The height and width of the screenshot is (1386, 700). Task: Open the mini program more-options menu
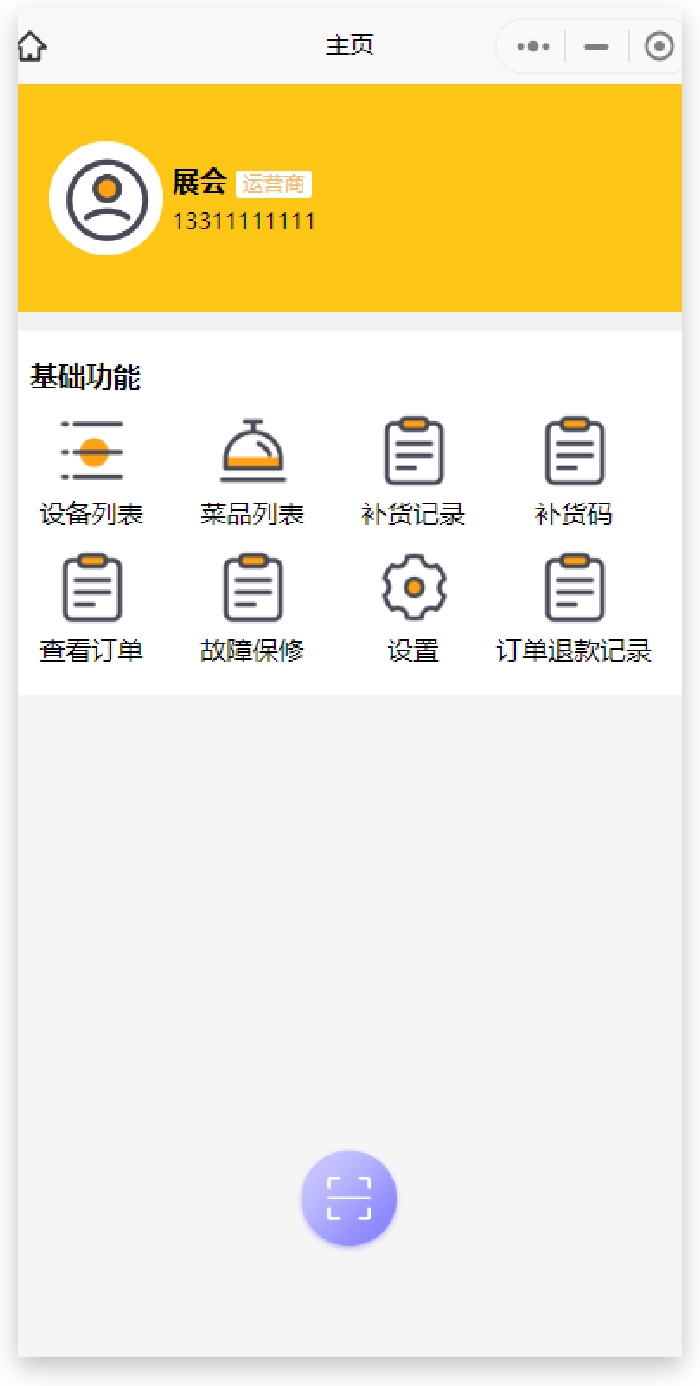click(533, 46)
